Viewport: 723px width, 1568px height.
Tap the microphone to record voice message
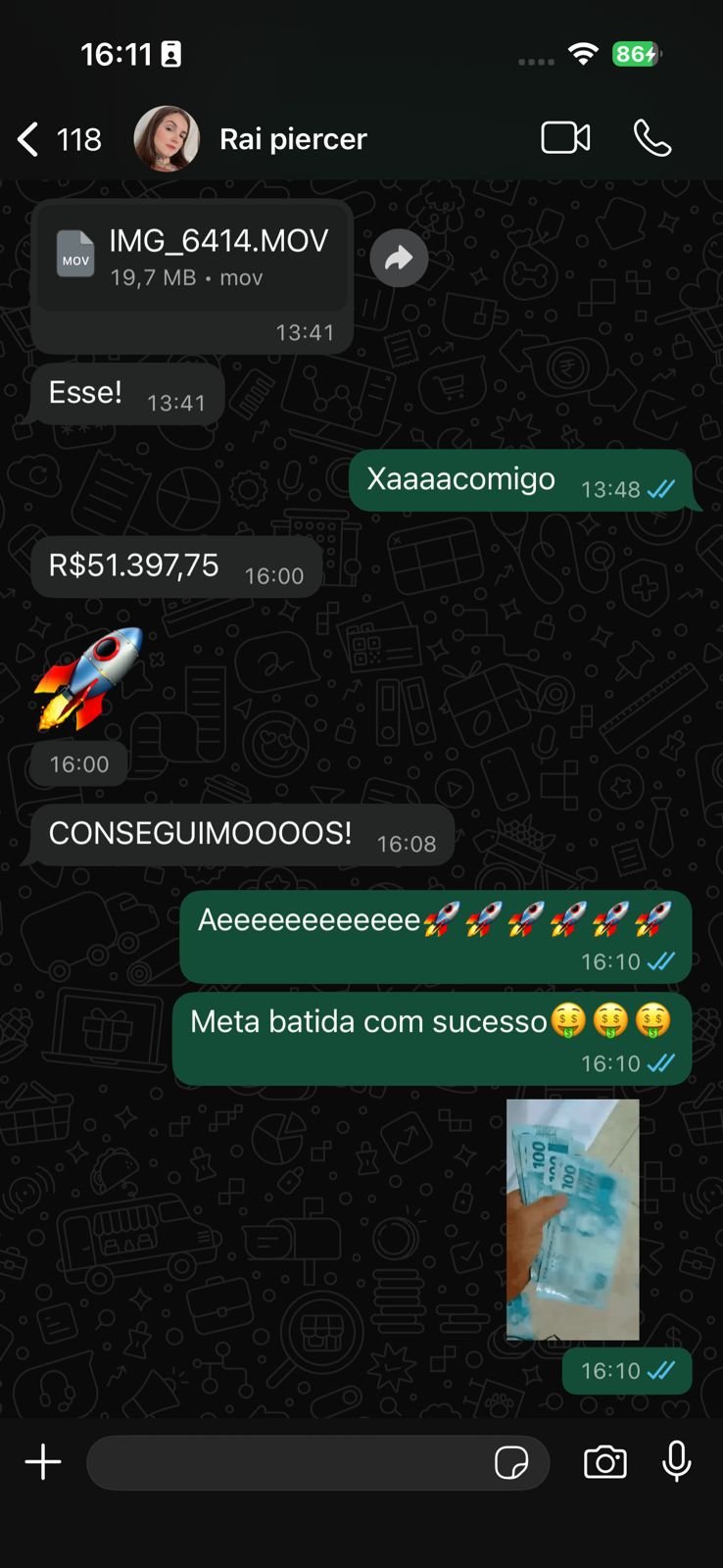676,1461
